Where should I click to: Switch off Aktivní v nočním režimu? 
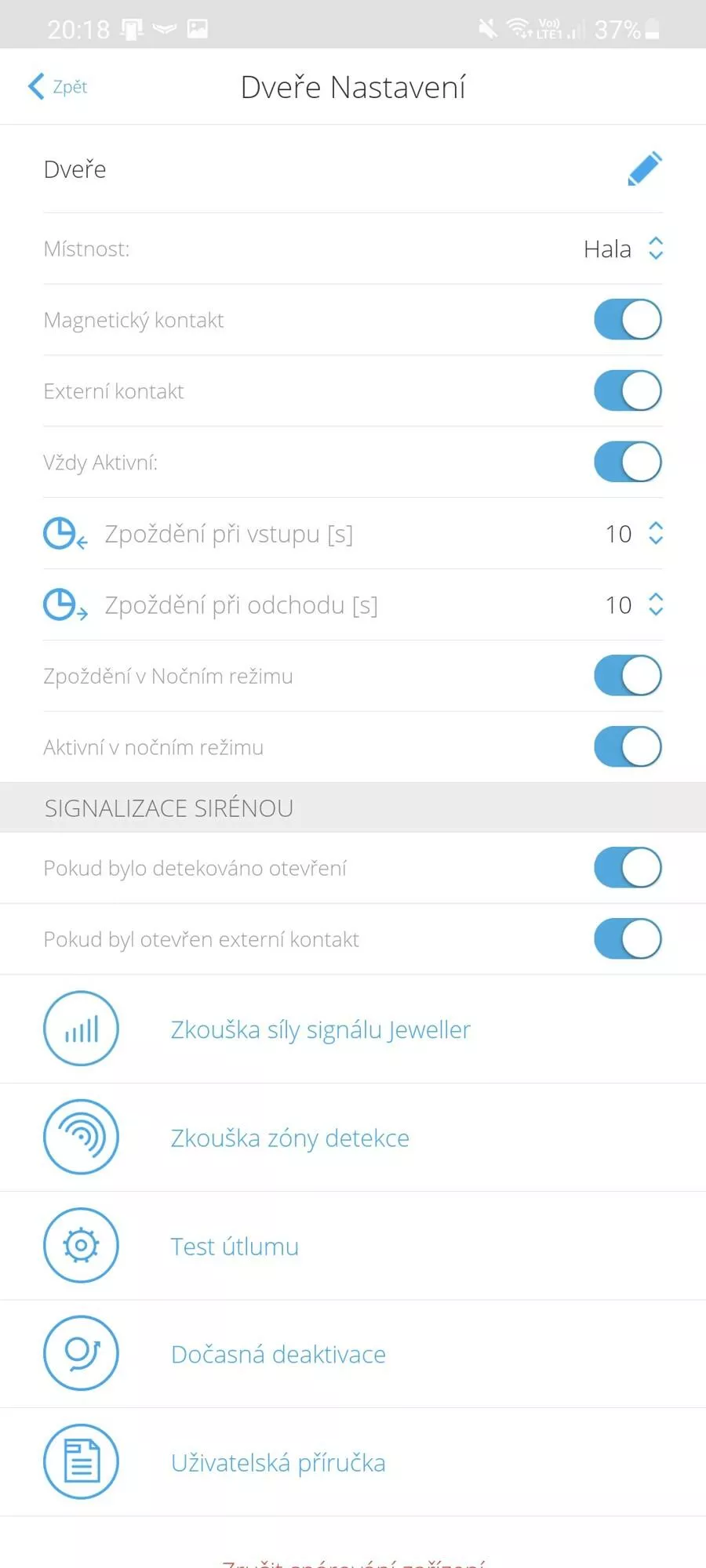click(628, 747)
